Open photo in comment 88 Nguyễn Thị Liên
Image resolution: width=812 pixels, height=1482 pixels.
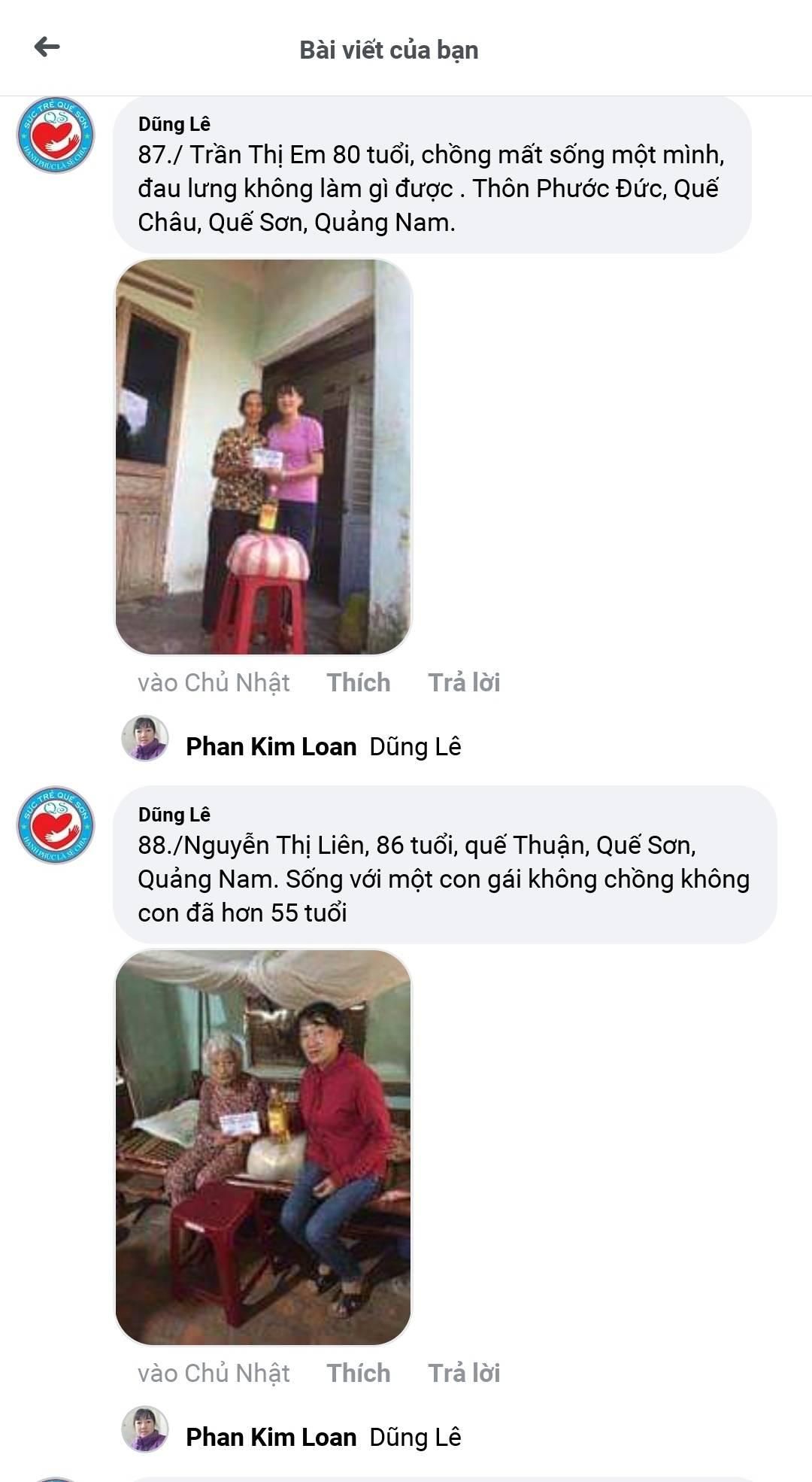(263, 1147)
